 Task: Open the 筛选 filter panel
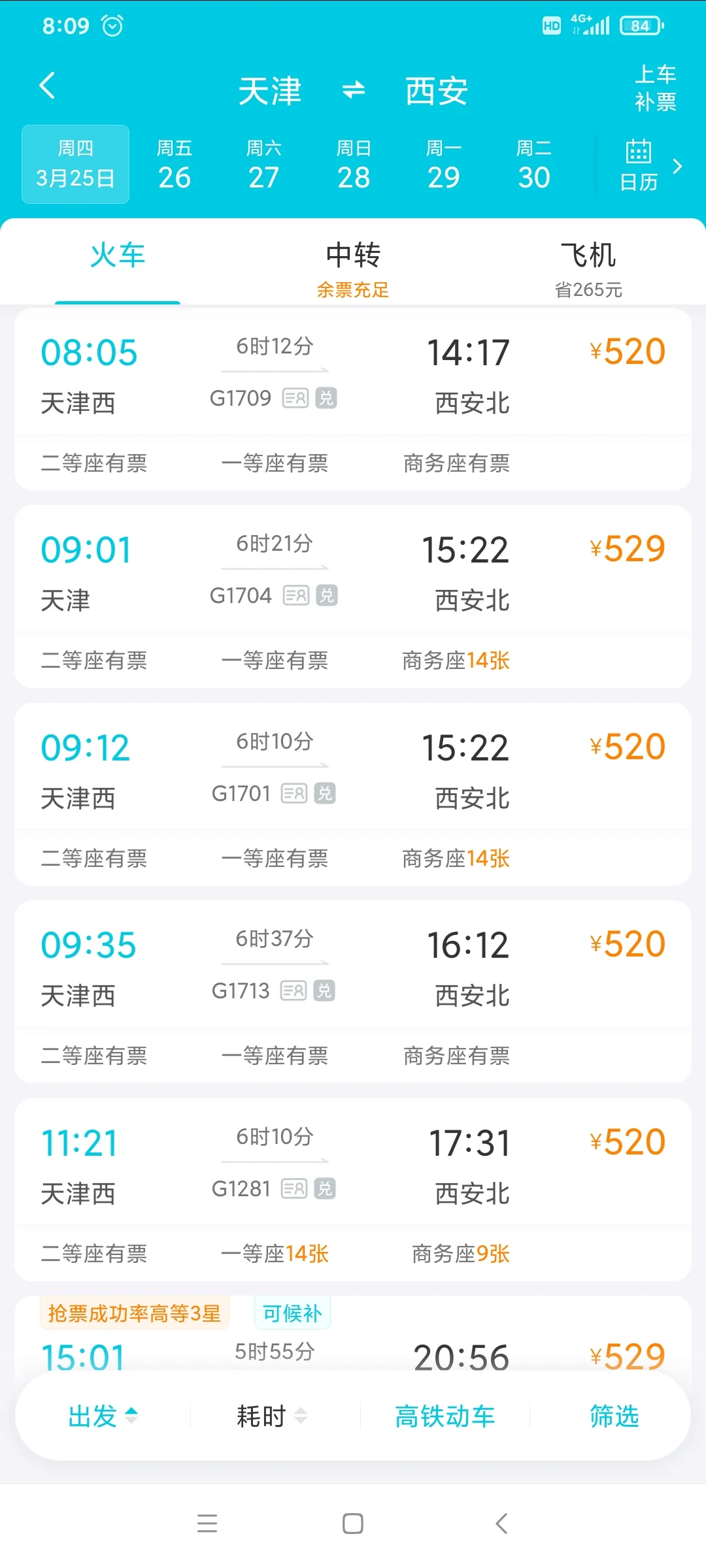(614, 1416)
